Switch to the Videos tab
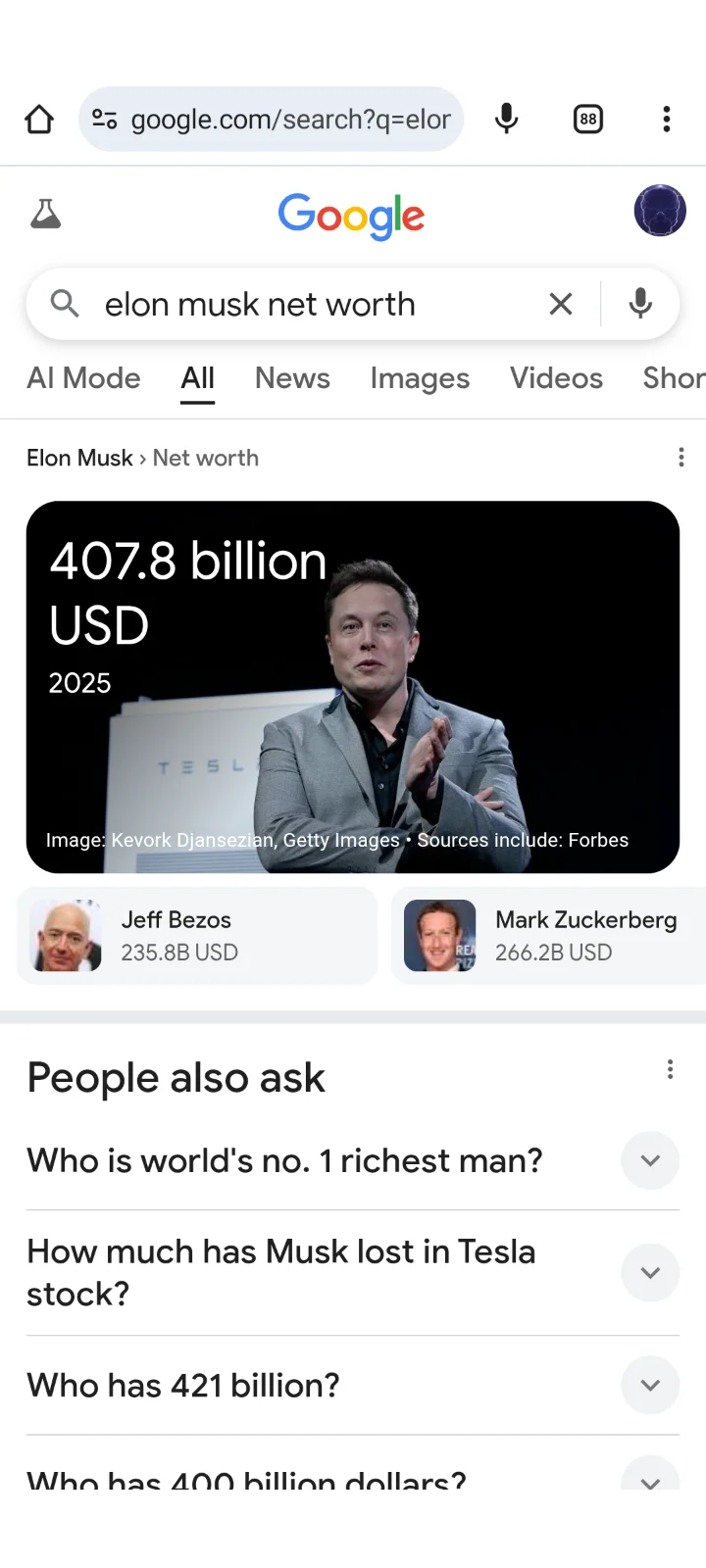706x1568 pixels. click(556, 378)
